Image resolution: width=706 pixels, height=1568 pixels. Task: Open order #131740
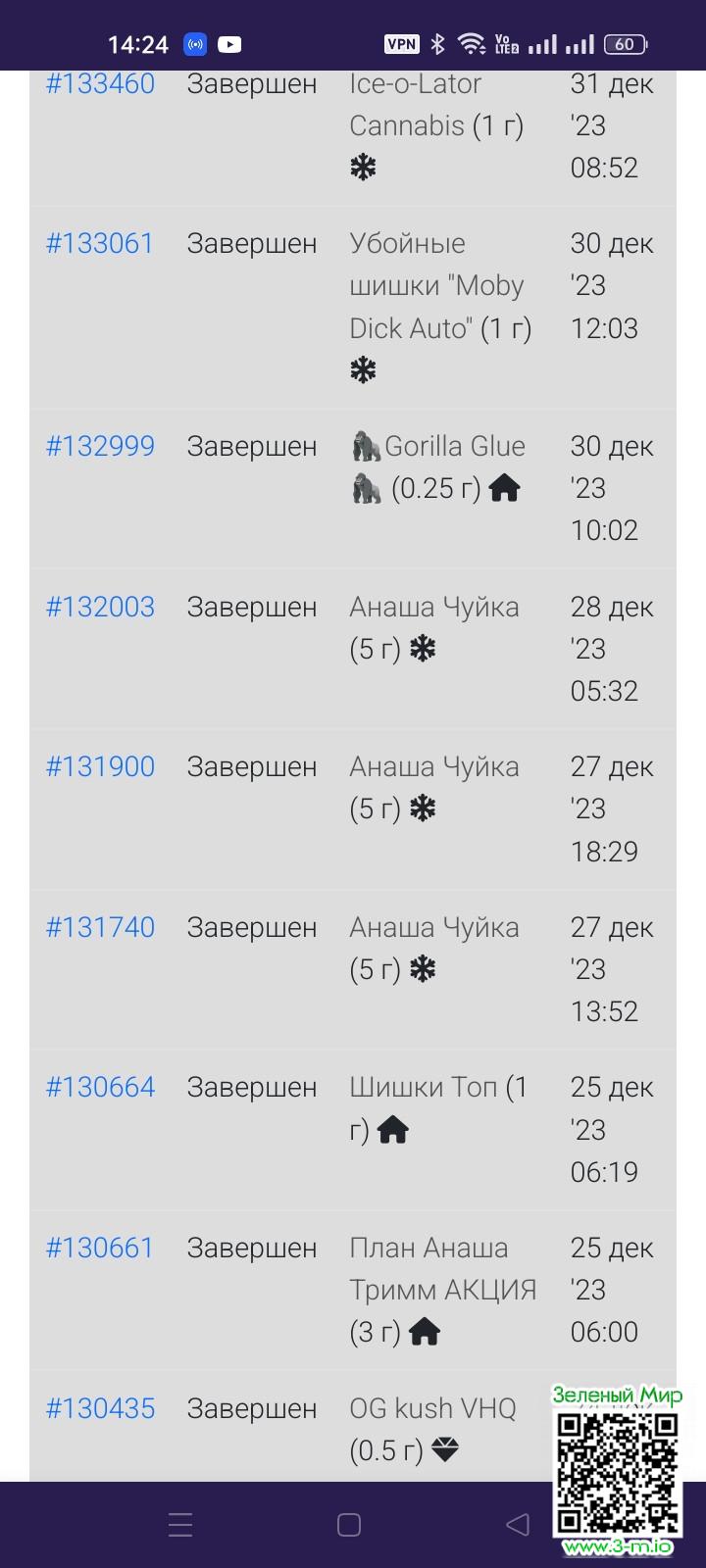point(100,928)
